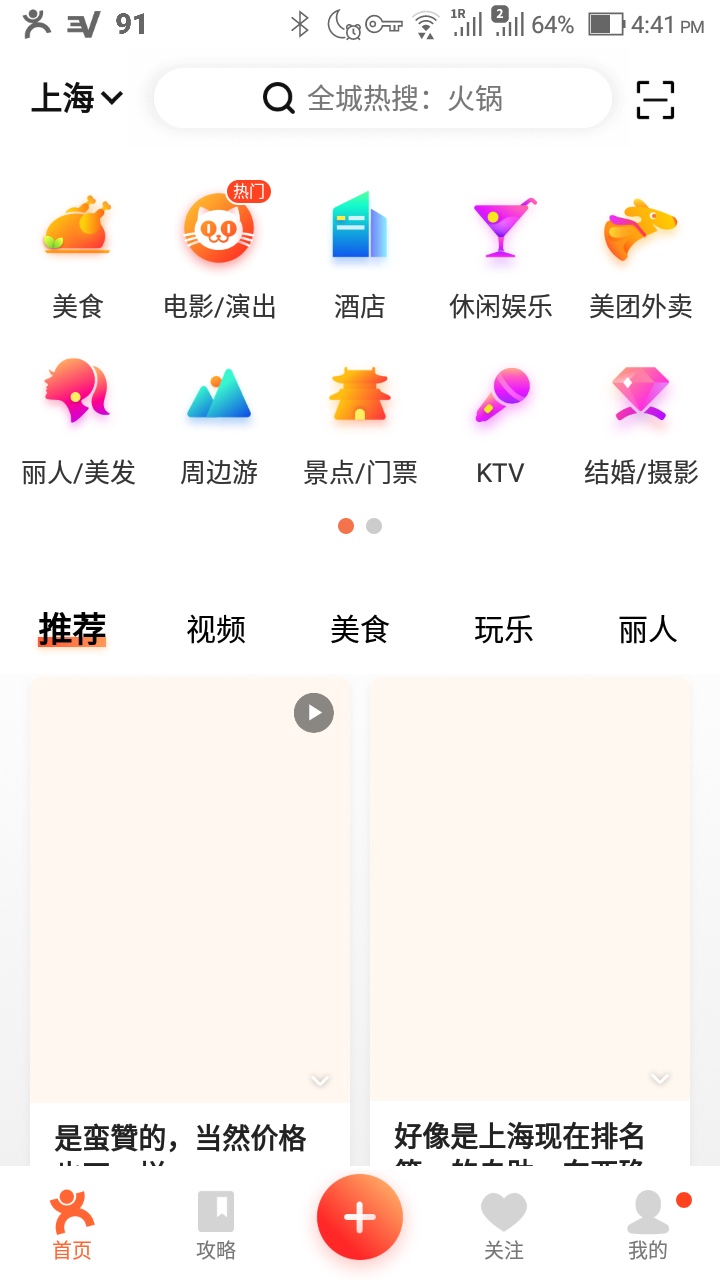The width and height of the screenshot is (720, 1280).
Task: Switch to the 玩乐 feed tab
Action: pyautogui.click(x=504, y=630)
